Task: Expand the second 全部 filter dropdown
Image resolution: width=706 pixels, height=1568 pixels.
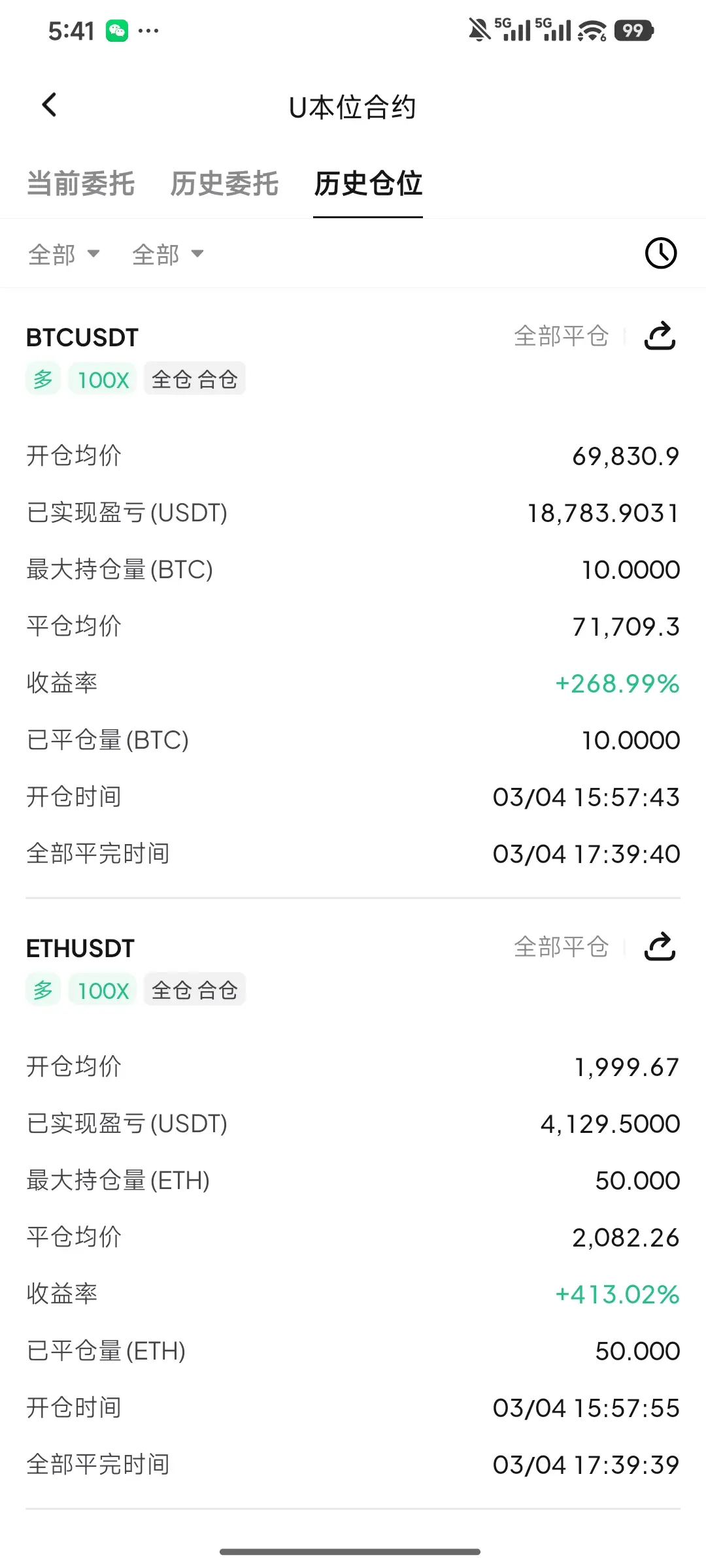Action: pyautogui.click(x=168, y=254)
